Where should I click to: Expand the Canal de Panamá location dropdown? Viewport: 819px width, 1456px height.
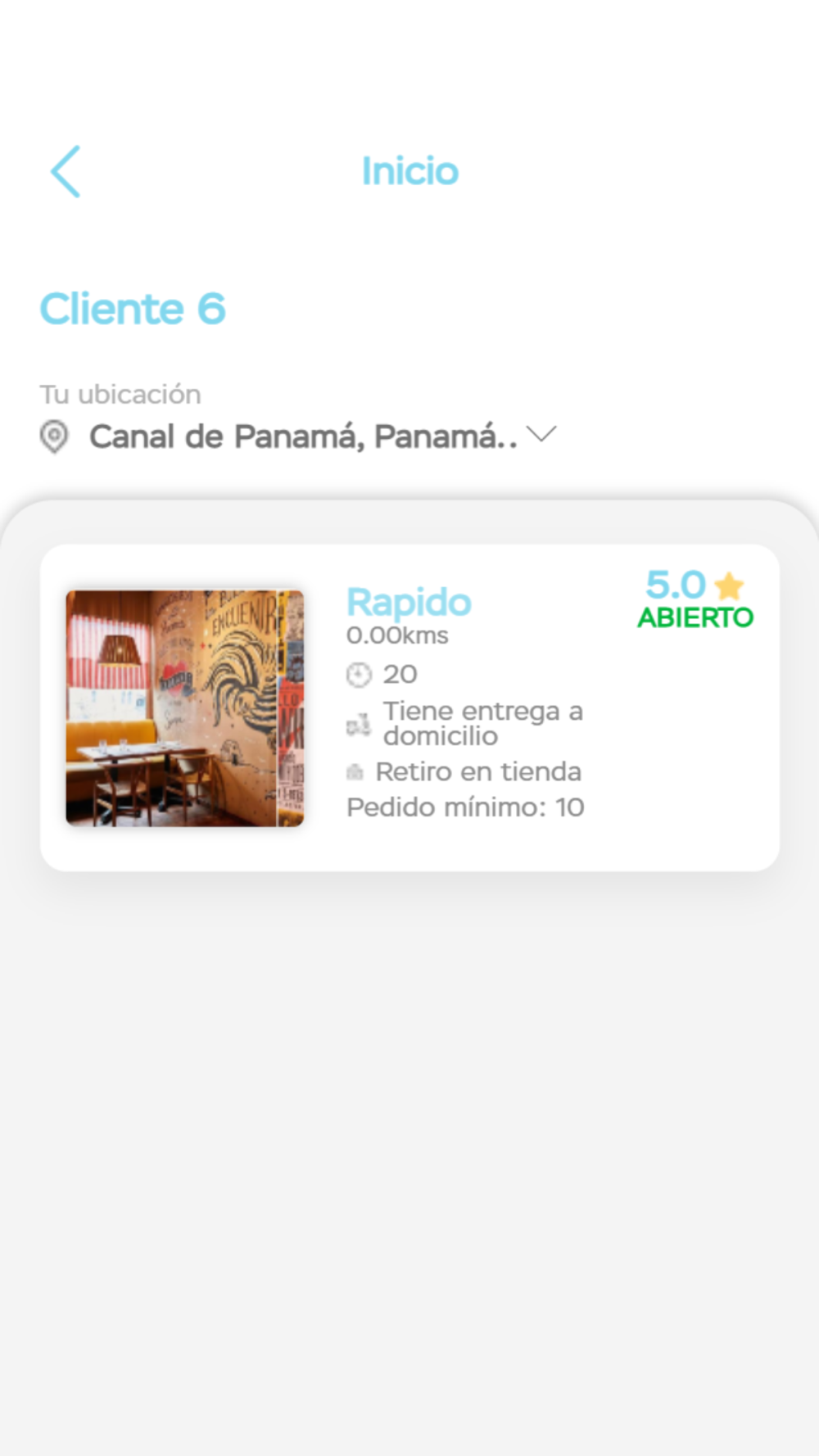[x=541, y=434]
